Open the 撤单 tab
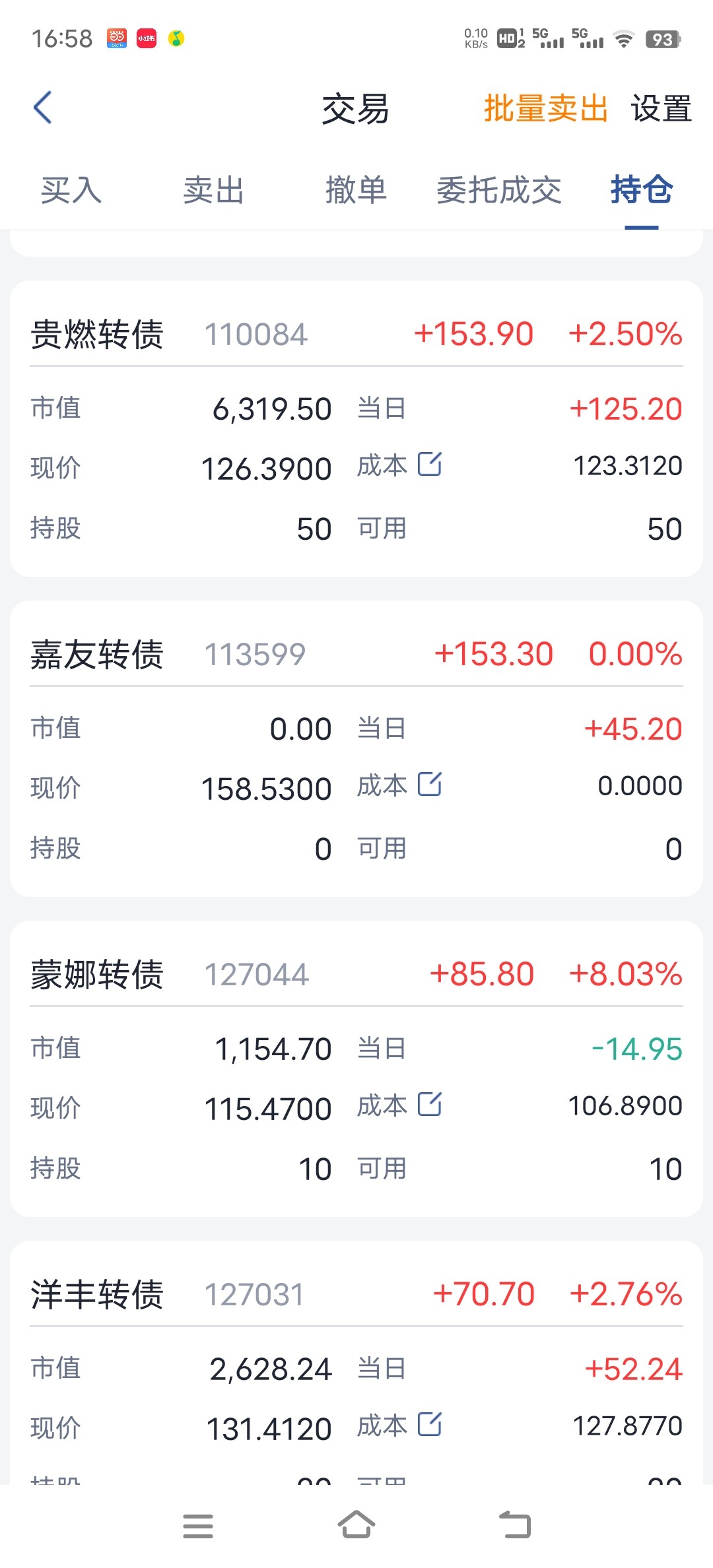This screenshot has width=713, height=1568. click(x=356, y=190)
